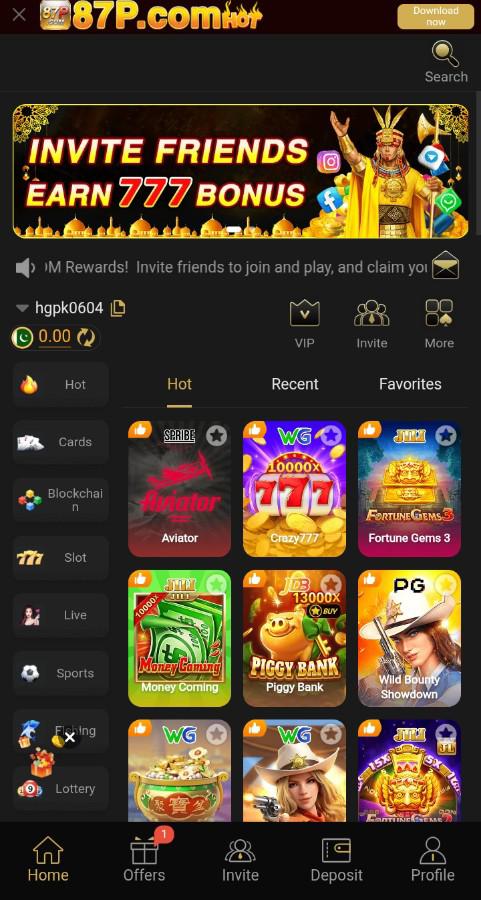The image size is (481, 900).
Task: Select the Sports category
Action: click(x=61, y=673)
